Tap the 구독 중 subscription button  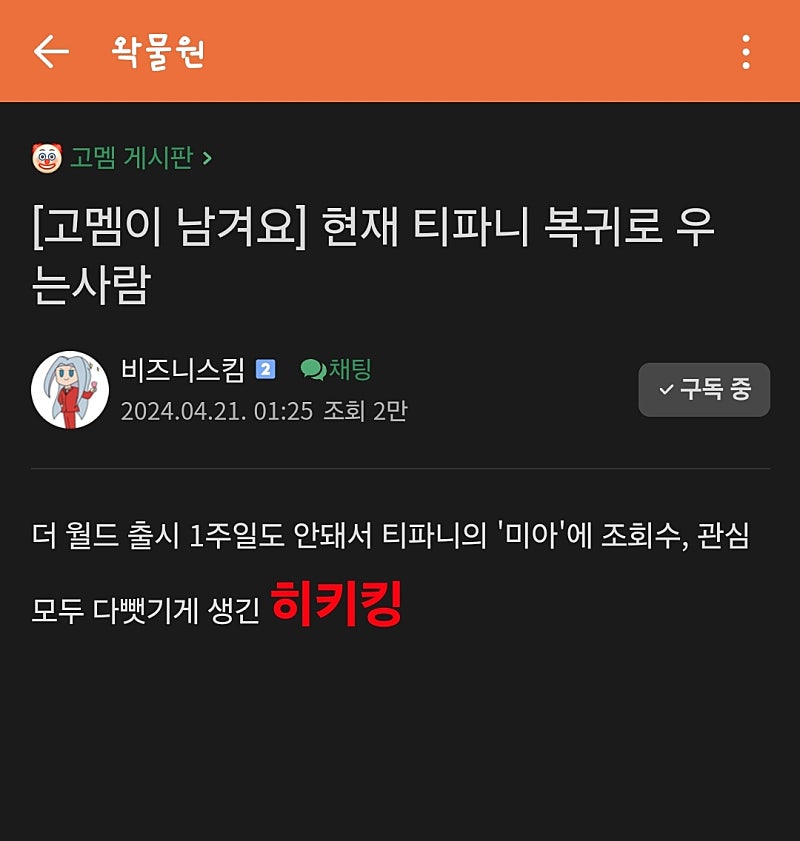704,390
